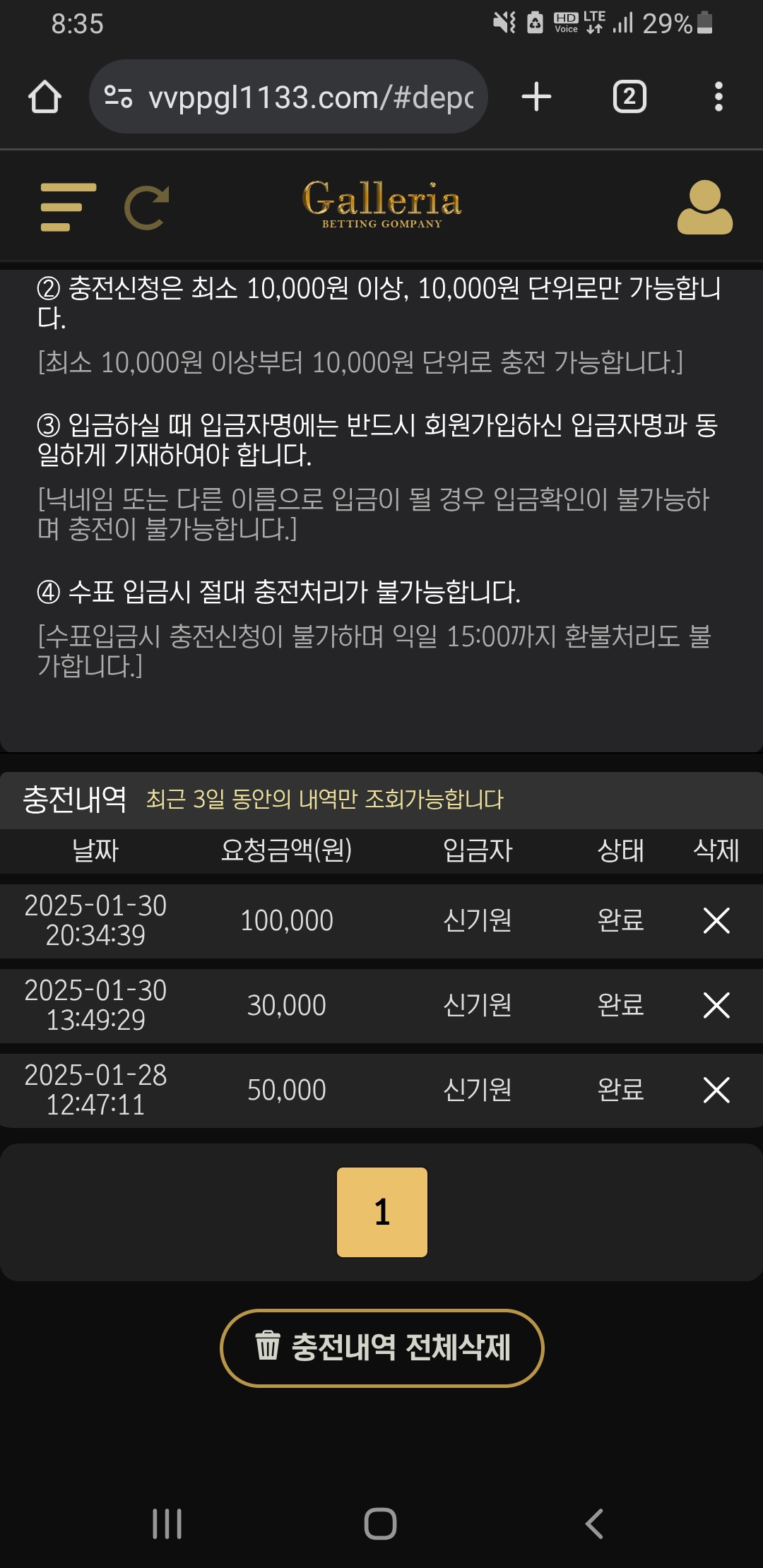Select page 1 of deposit history
The width and height of the screenshot is (763, 1568).
(x=382, y=1212)
